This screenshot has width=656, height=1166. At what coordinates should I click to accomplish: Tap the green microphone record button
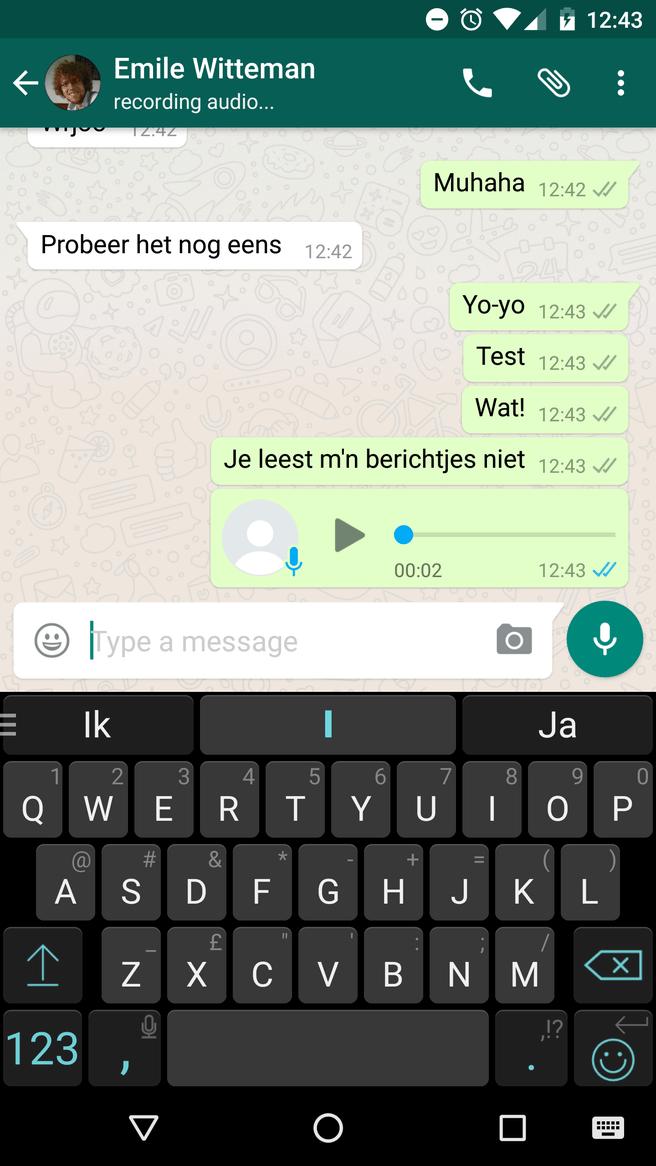[604, 639]
